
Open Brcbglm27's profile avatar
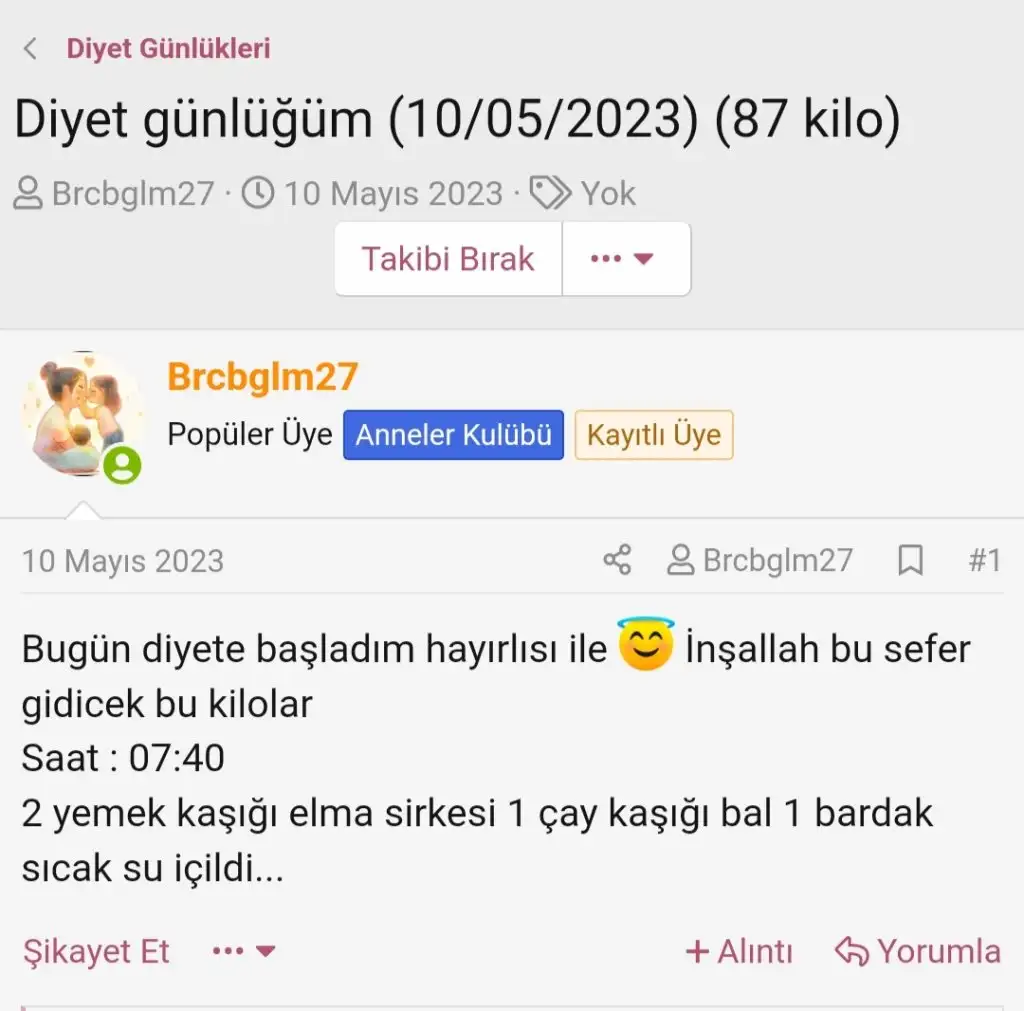pos(82,415)
